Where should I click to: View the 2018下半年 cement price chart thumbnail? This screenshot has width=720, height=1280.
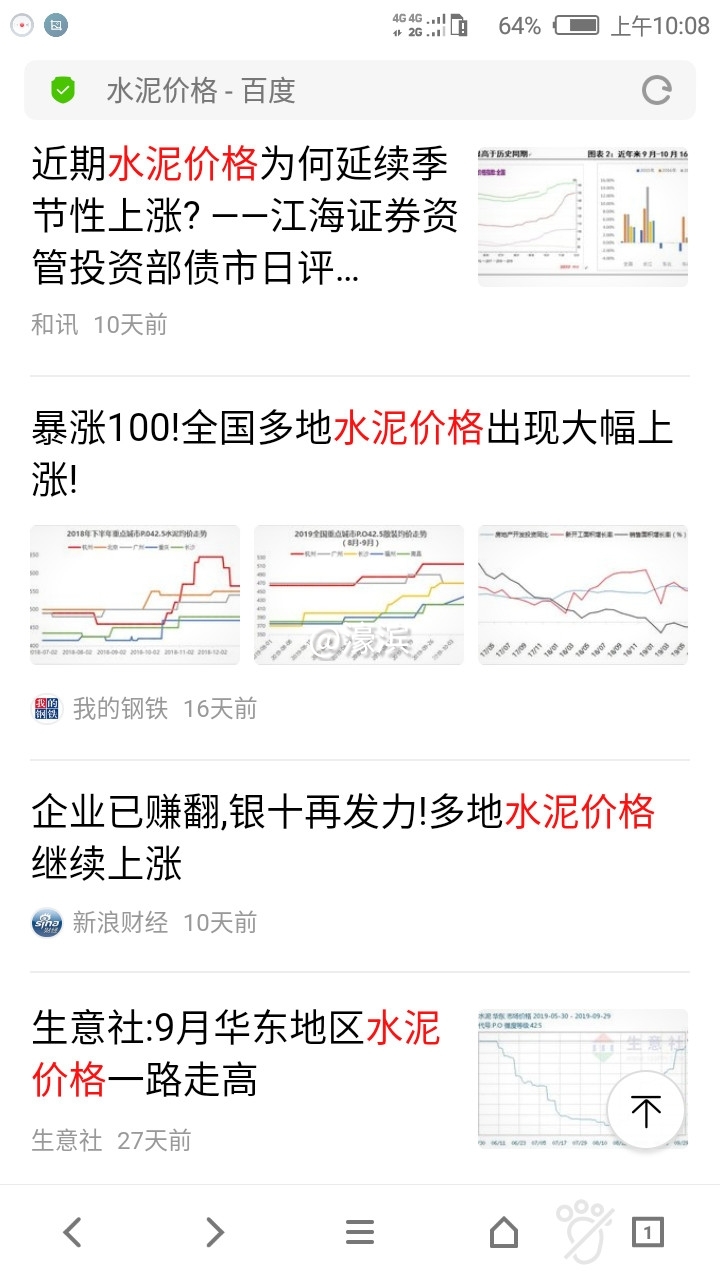pyautogui.click(x=135, y=594)
